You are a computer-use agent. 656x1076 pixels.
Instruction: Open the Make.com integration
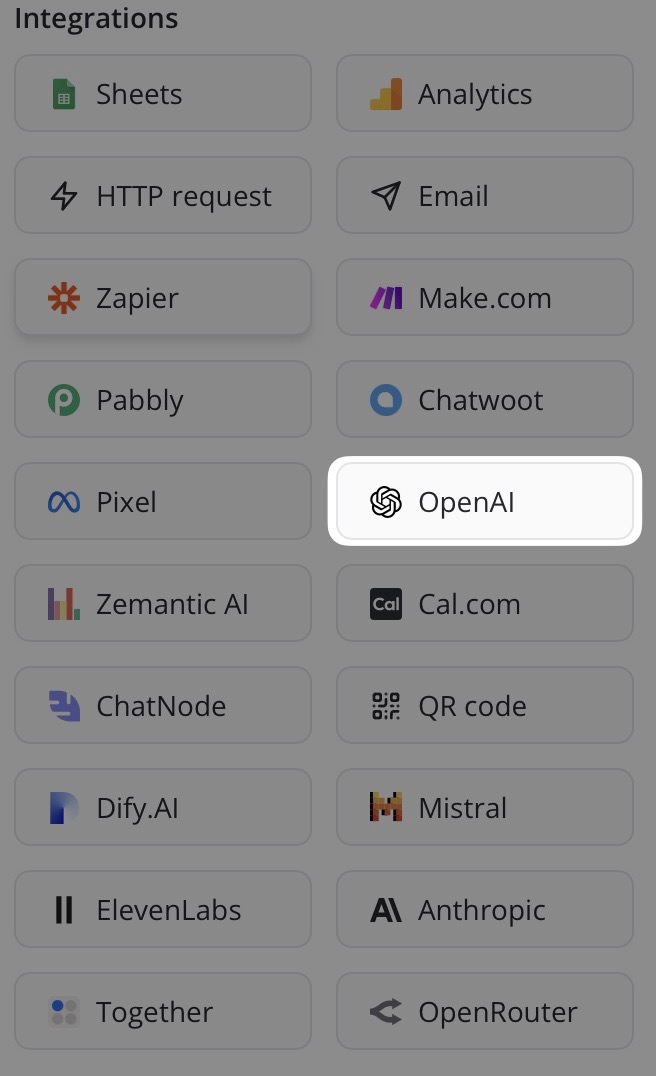point(484,297)
